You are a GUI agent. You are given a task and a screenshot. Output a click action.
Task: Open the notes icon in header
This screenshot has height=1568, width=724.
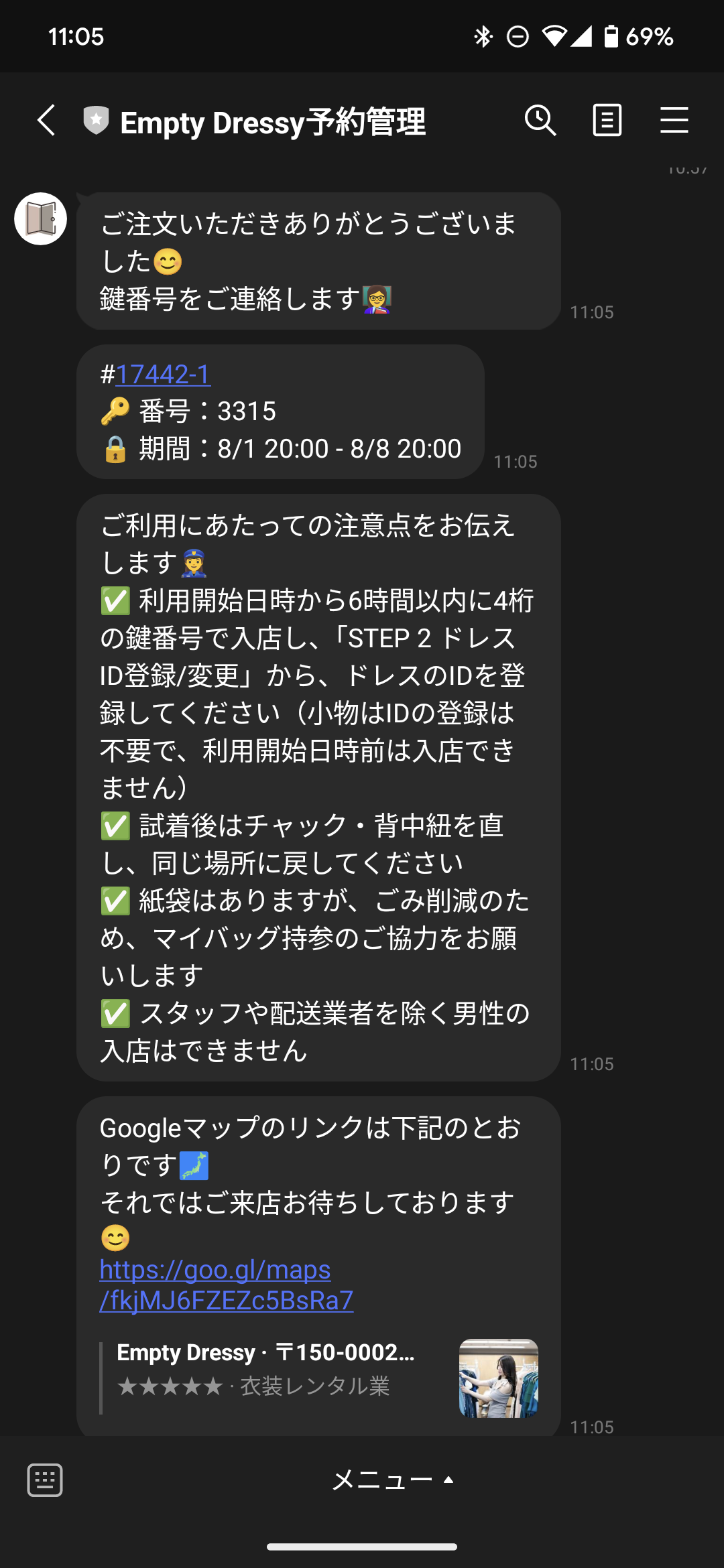click(x=607, y=121)
